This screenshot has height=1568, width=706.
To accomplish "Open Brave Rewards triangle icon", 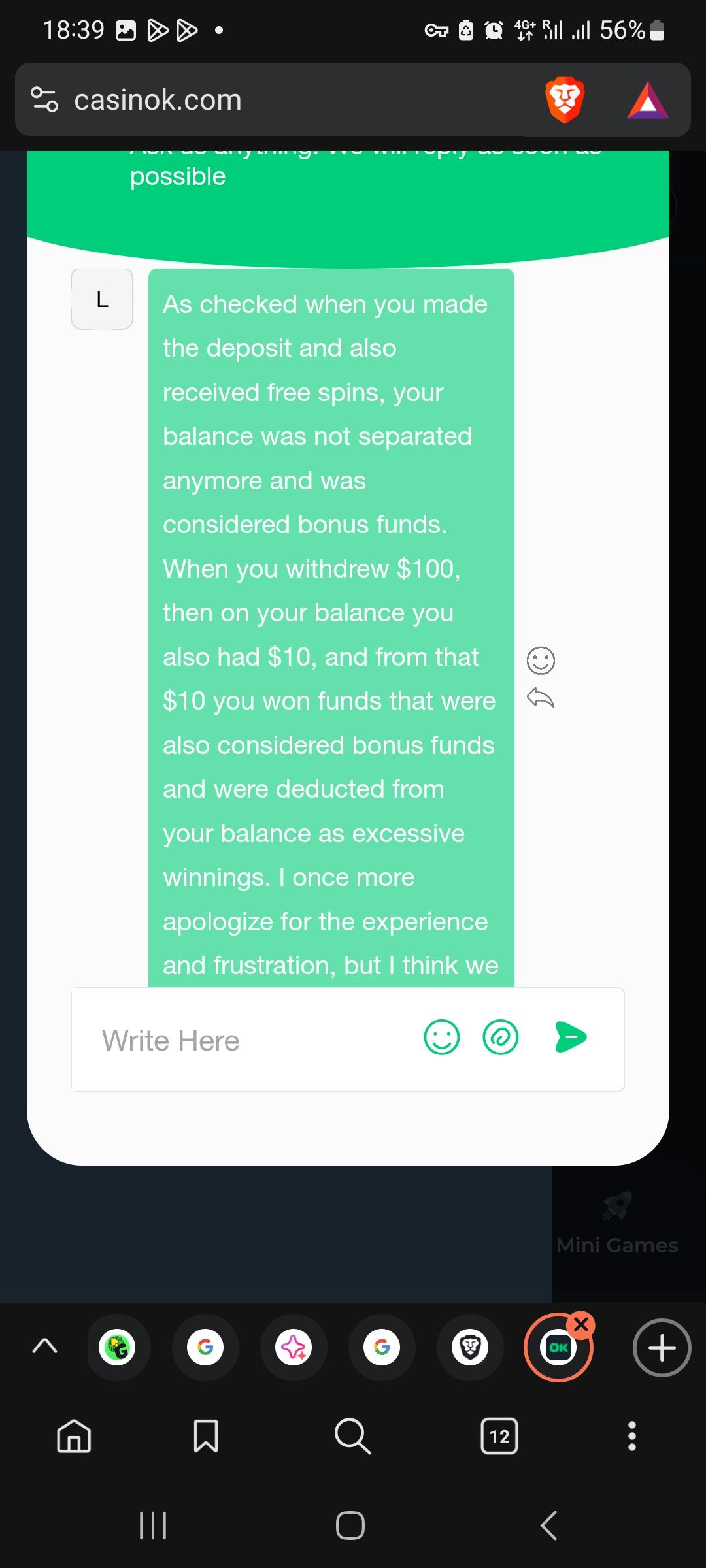I will point(647,101).
